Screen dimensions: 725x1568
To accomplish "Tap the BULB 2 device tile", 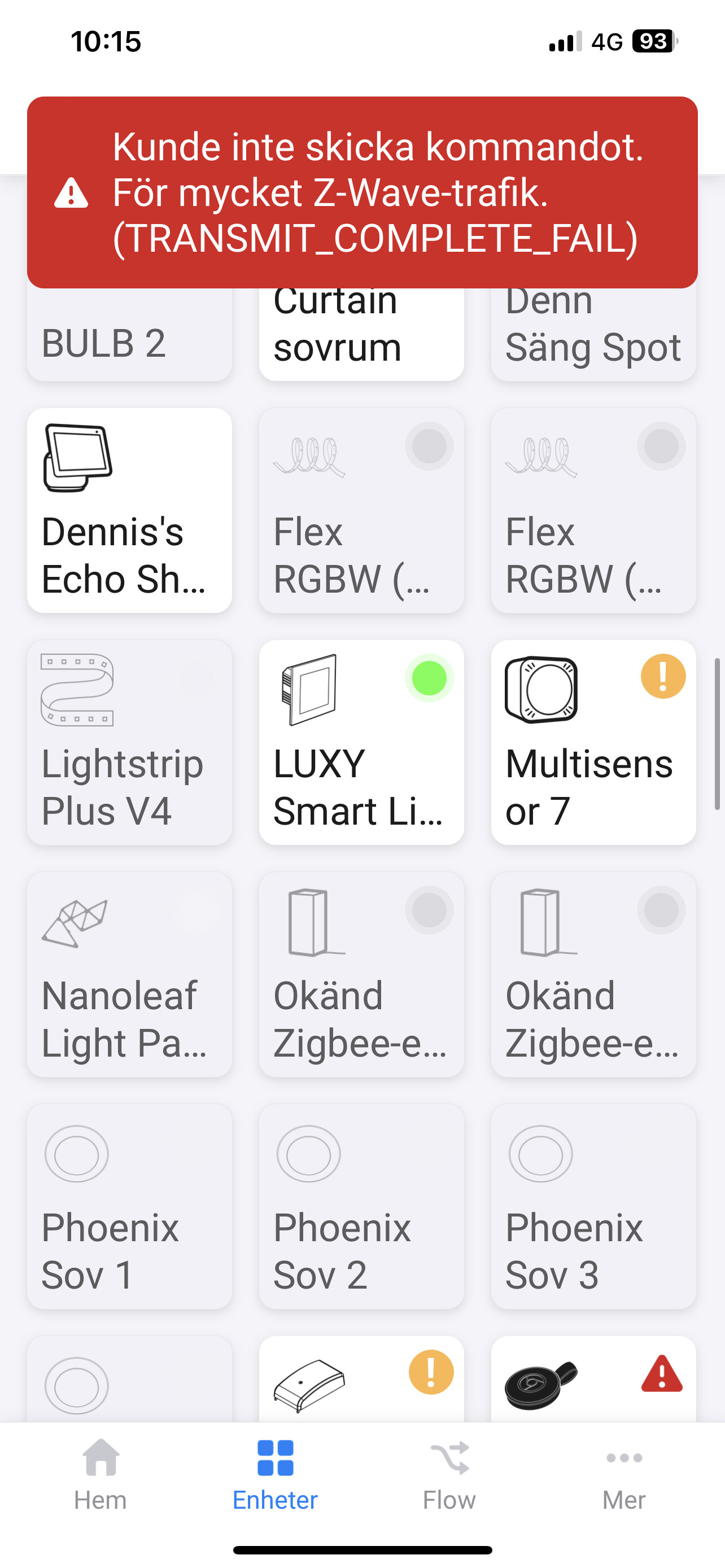I will click(129, 341).
